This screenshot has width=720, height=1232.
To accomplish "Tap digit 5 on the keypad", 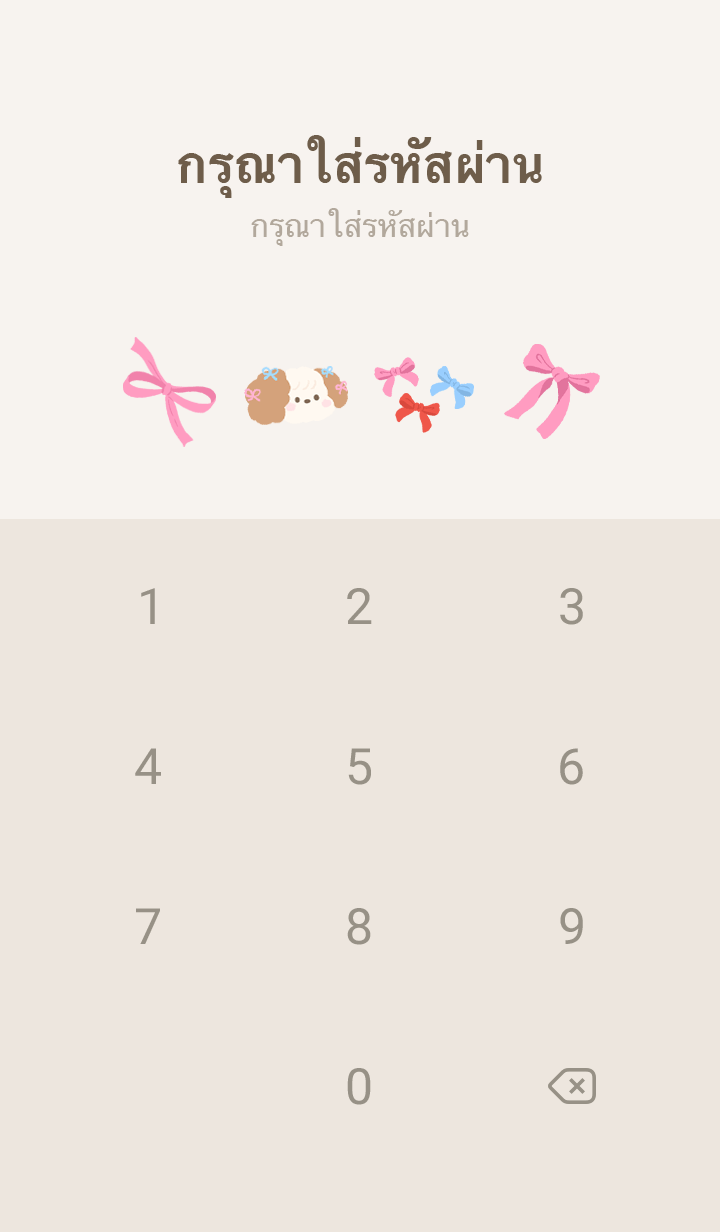I will tap(359, 767).
